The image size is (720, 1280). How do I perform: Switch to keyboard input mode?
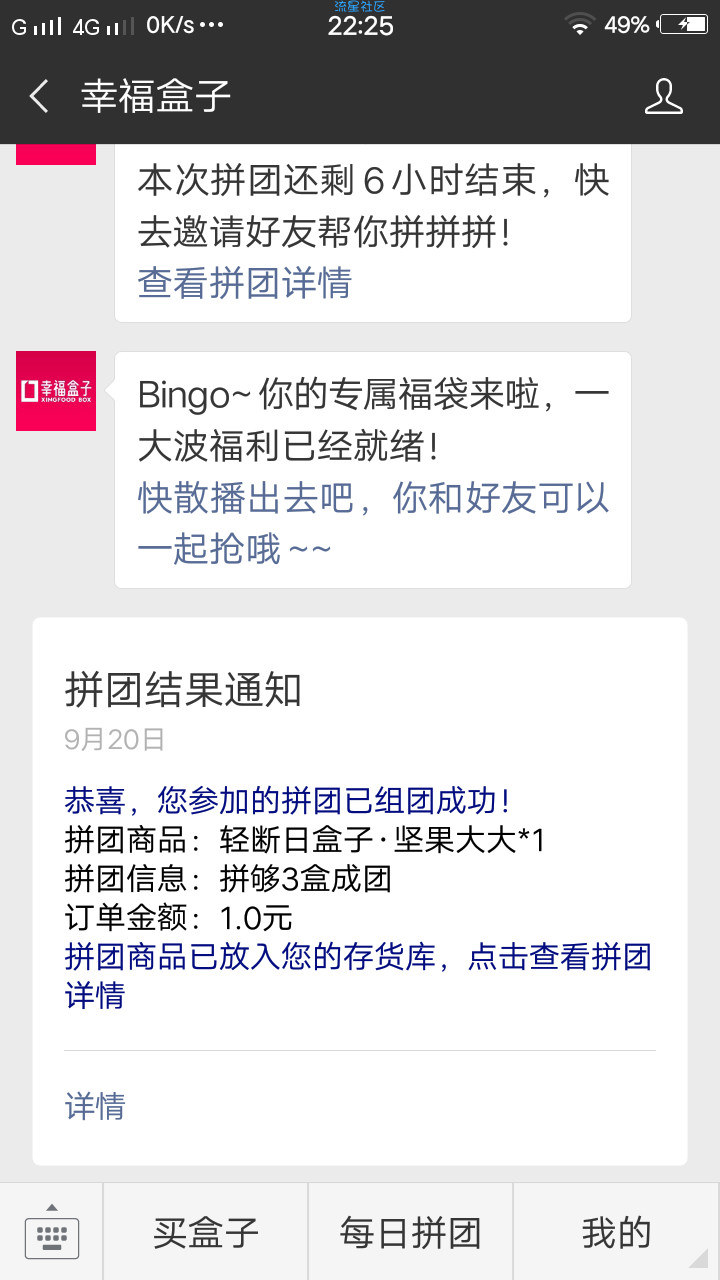[51, 1232]
